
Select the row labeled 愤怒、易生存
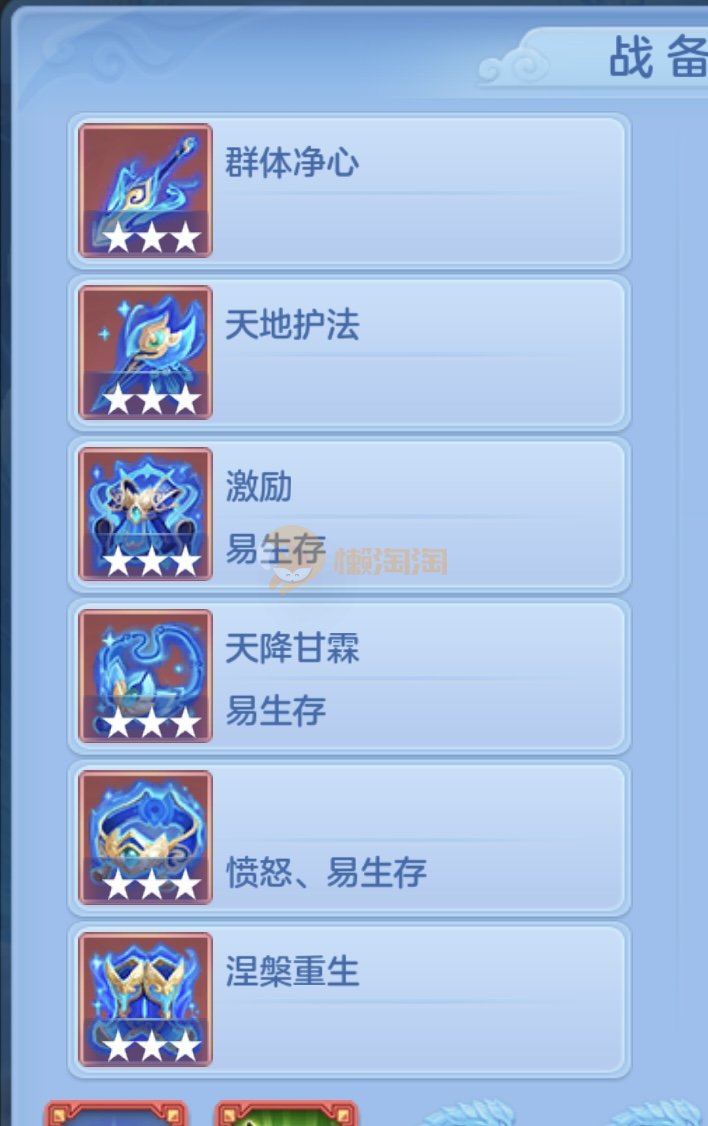[x=350, y=838]
